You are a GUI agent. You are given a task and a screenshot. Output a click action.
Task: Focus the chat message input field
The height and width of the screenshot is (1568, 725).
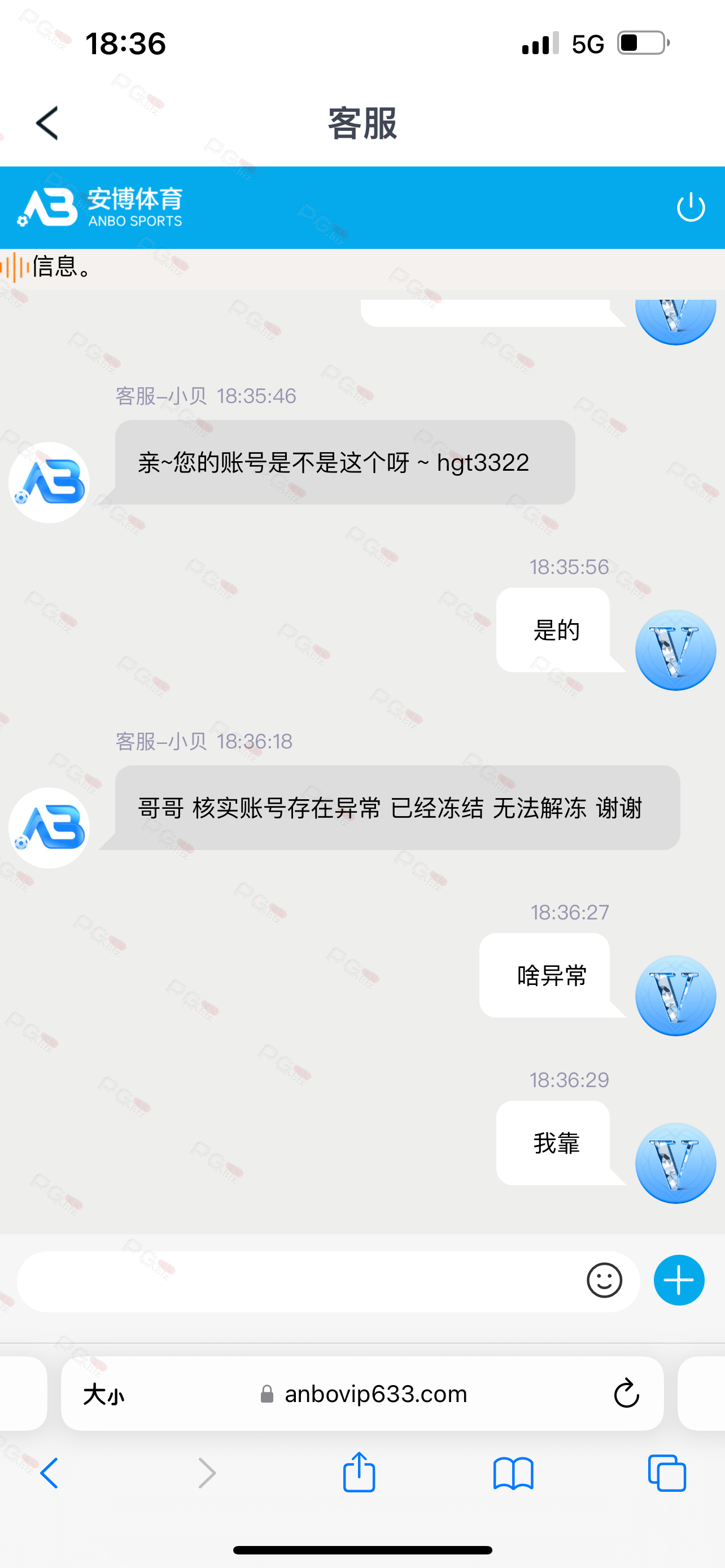click(x=298, y=1281)
